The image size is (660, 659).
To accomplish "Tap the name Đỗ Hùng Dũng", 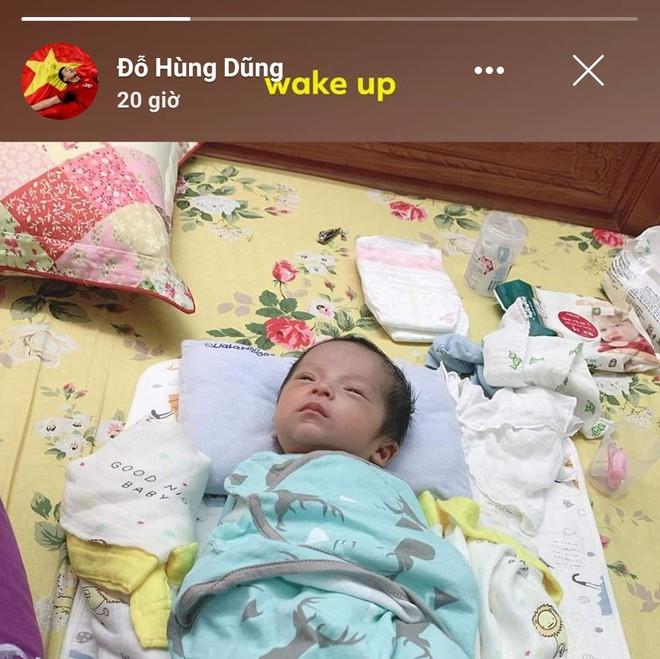I will coord(200,69).
